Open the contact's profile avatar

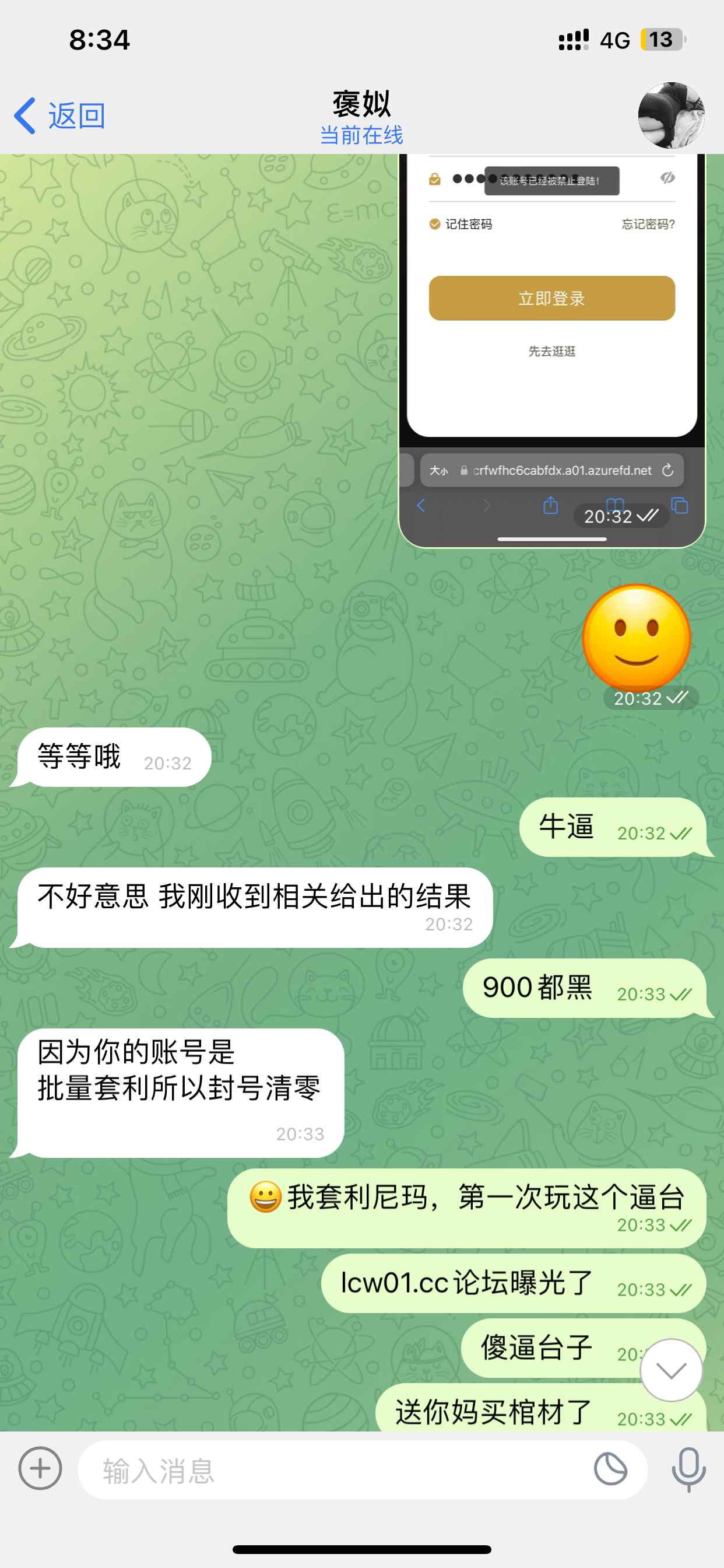(x=670, y=116)
